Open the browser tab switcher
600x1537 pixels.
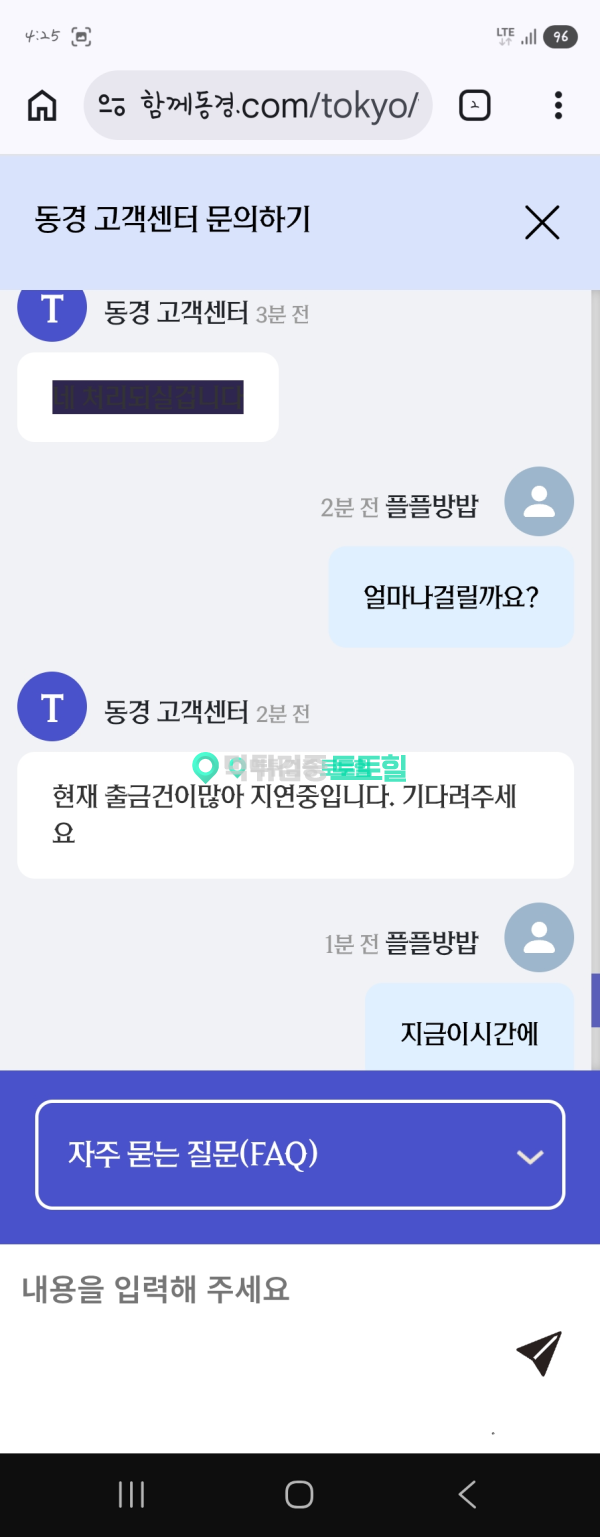tap(474, 105)
